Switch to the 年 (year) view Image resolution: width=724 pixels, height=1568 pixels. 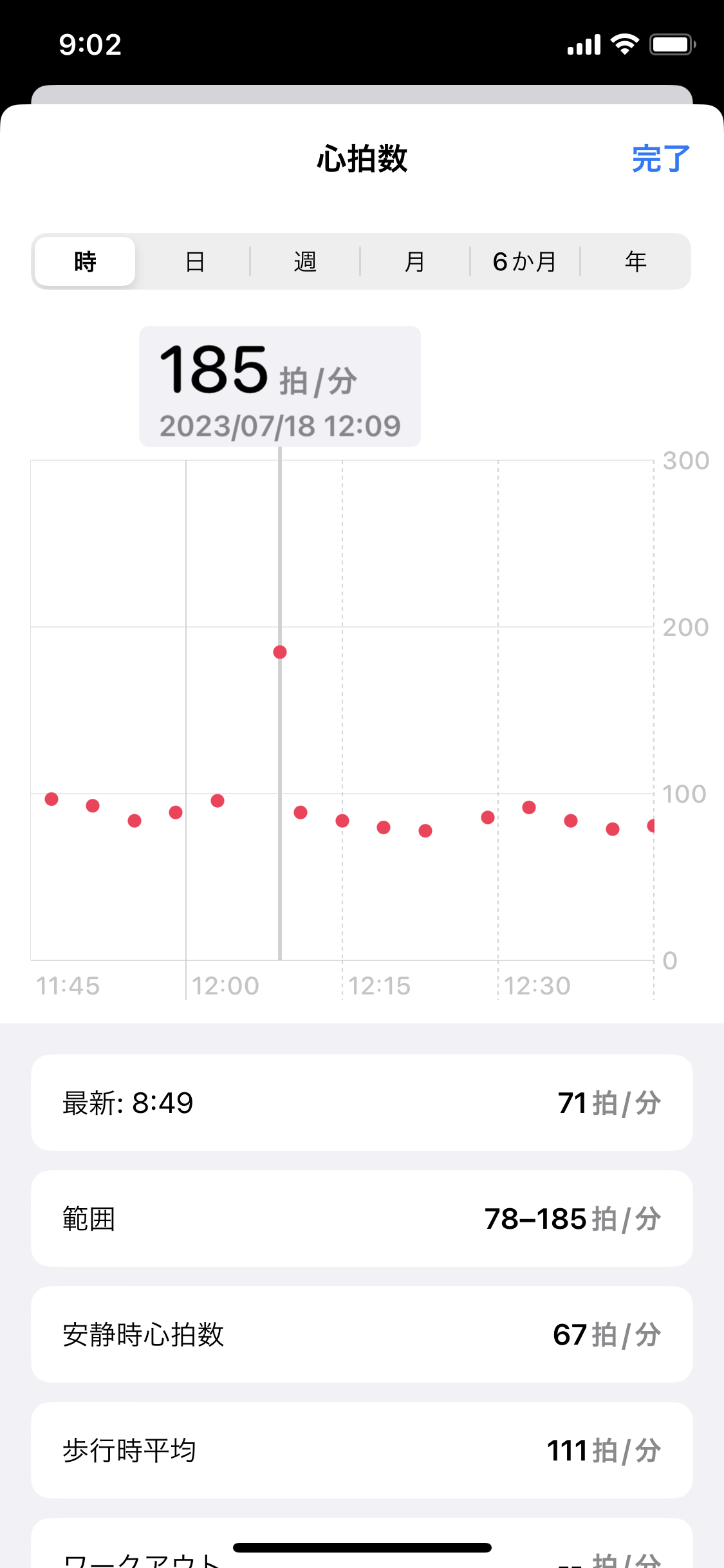636,261
